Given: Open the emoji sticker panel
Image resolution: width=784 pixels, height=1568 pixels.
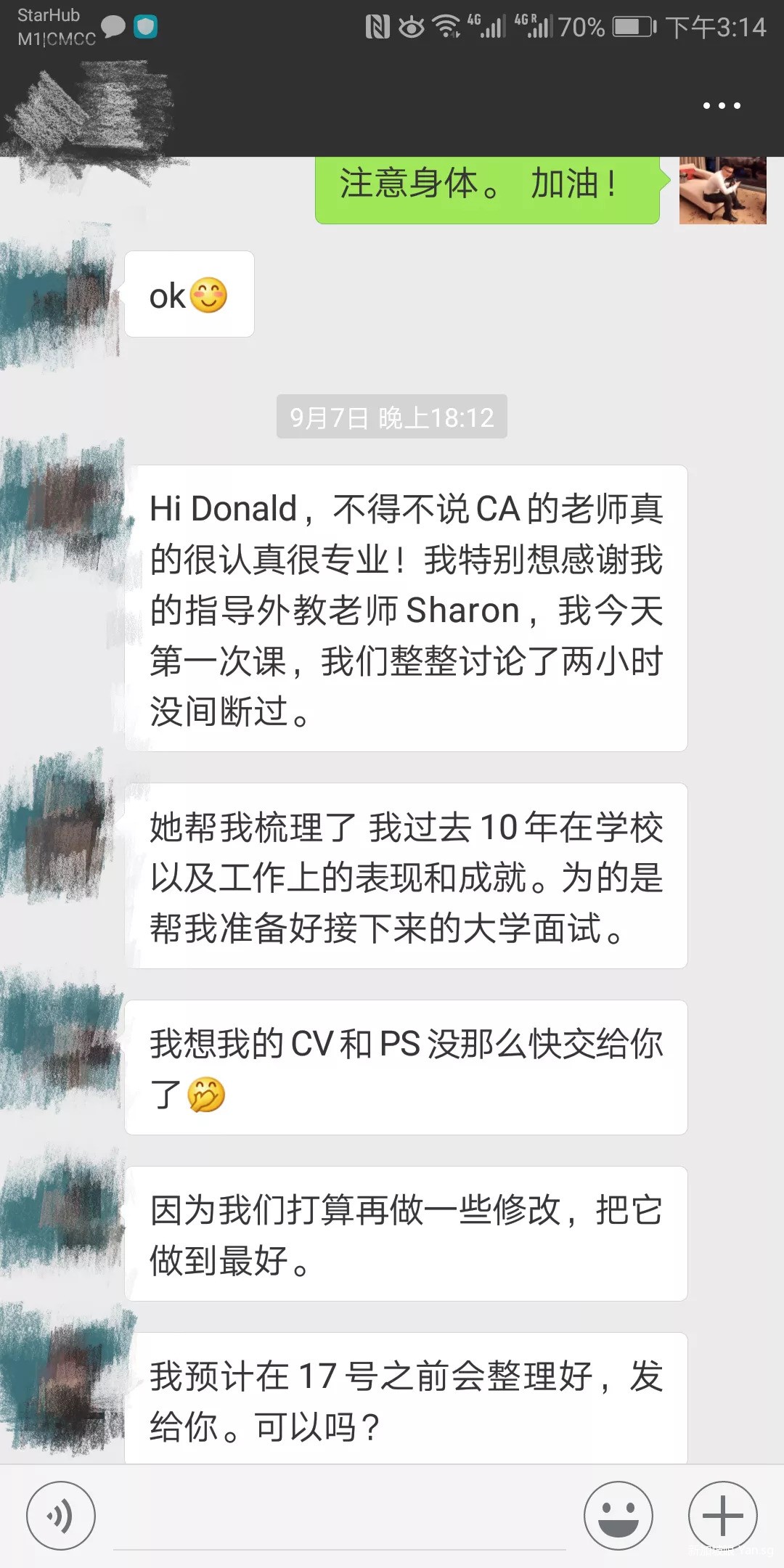Looking at the screenshot, I should 618,1516.
